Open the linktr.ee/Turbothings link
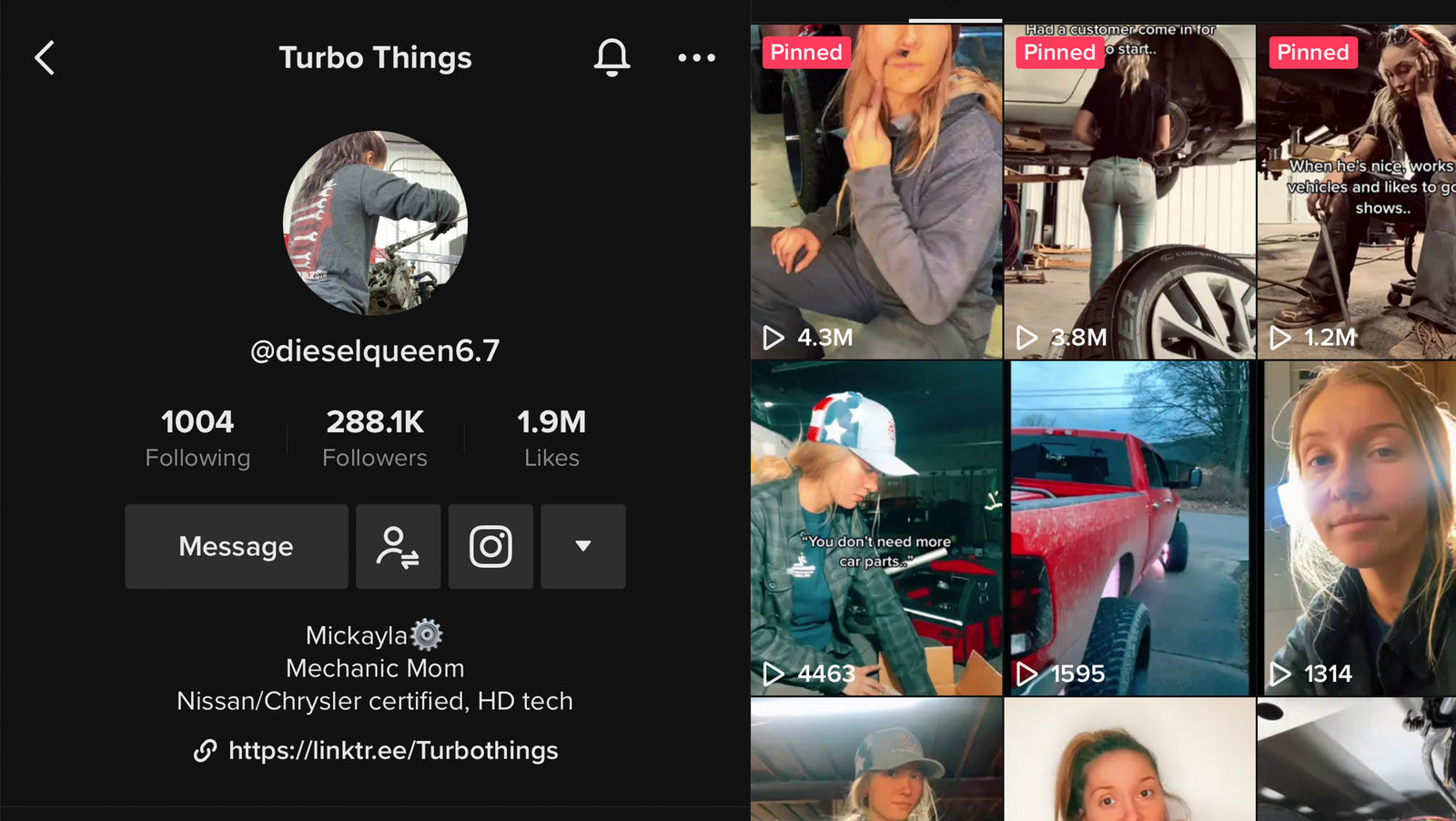The image size is (1456, 821). (392, 750)
